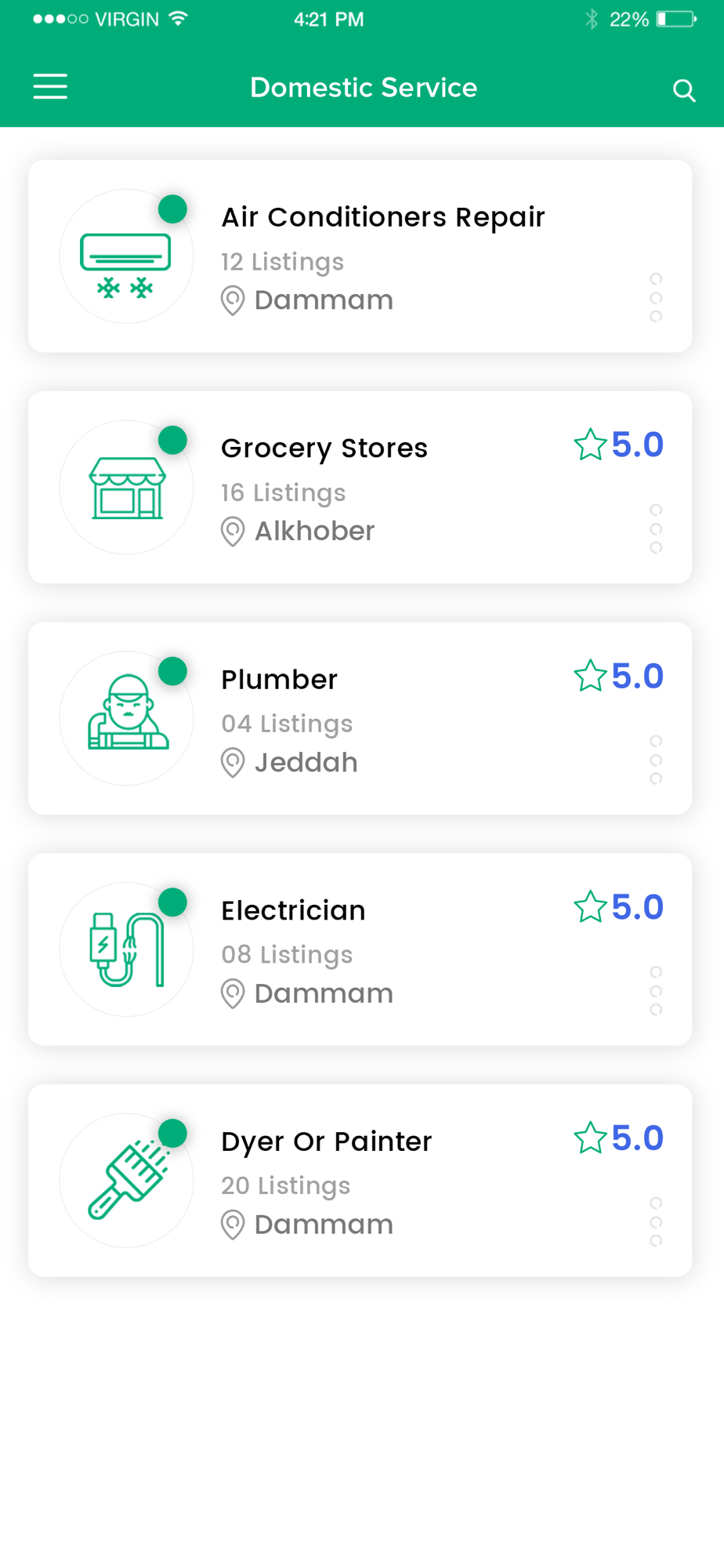View Plumber listings in Jeddah

pos(360,718)
